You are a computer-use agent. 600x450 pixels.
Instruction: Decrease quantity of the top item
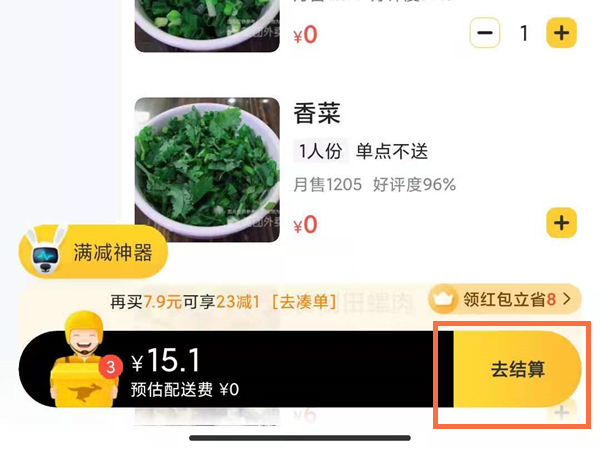[485, 33]
